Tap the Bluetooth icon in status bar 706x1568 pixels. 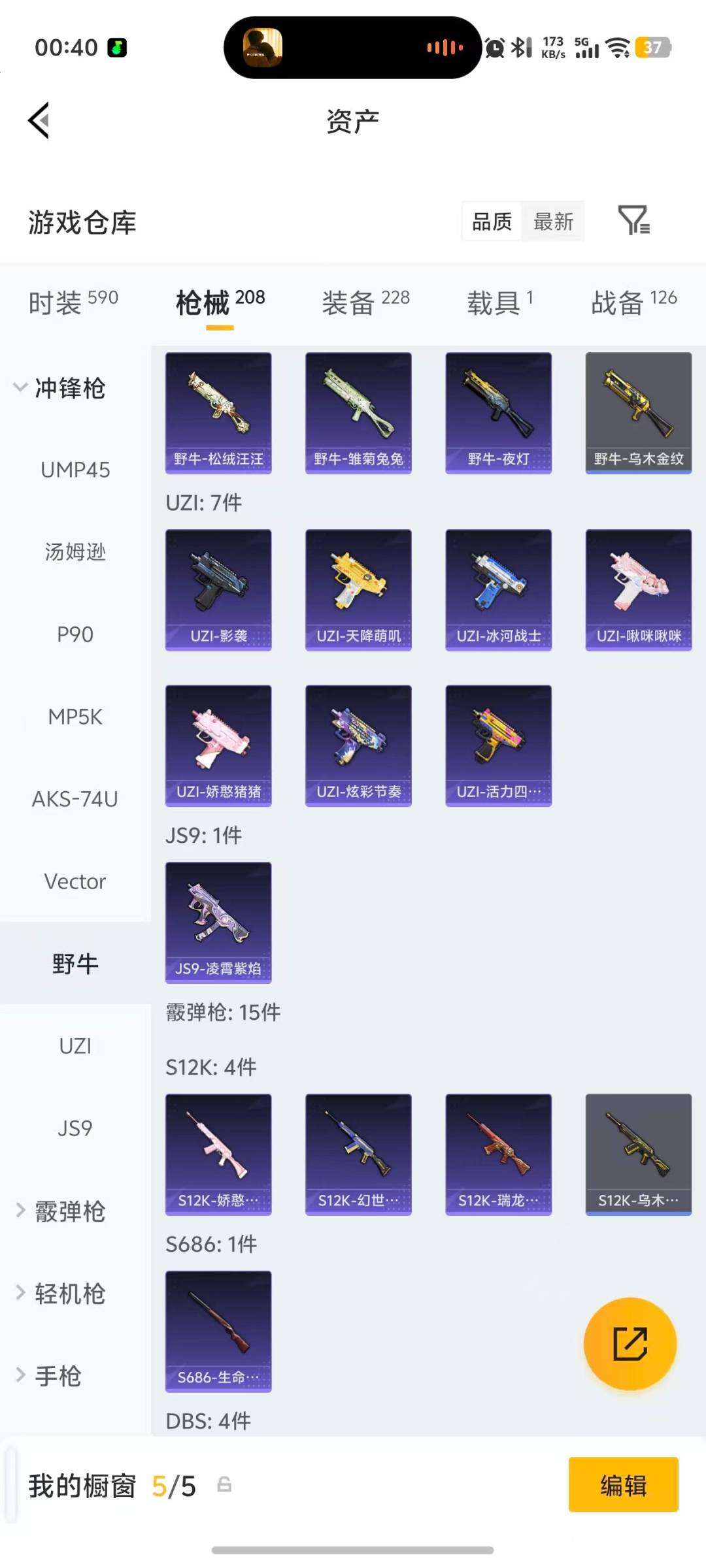[520, 48]
